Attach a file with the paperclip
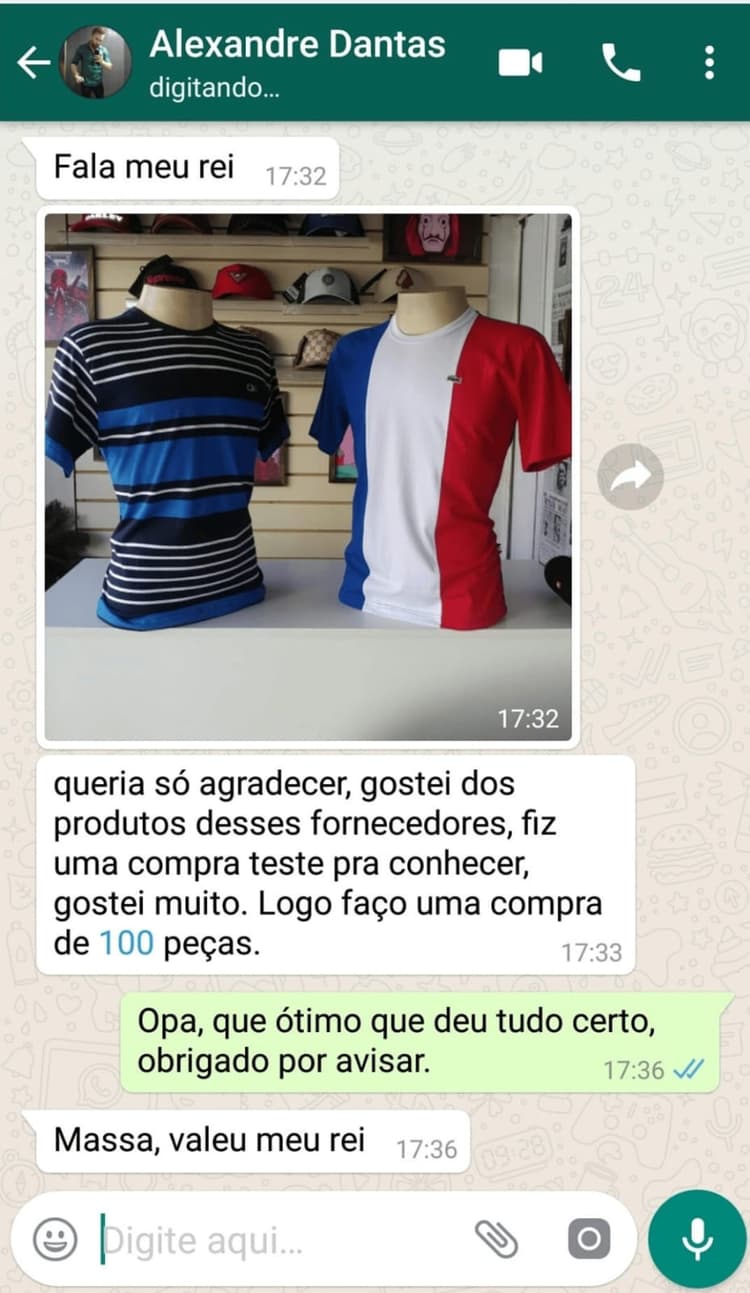 [497, 1240]
